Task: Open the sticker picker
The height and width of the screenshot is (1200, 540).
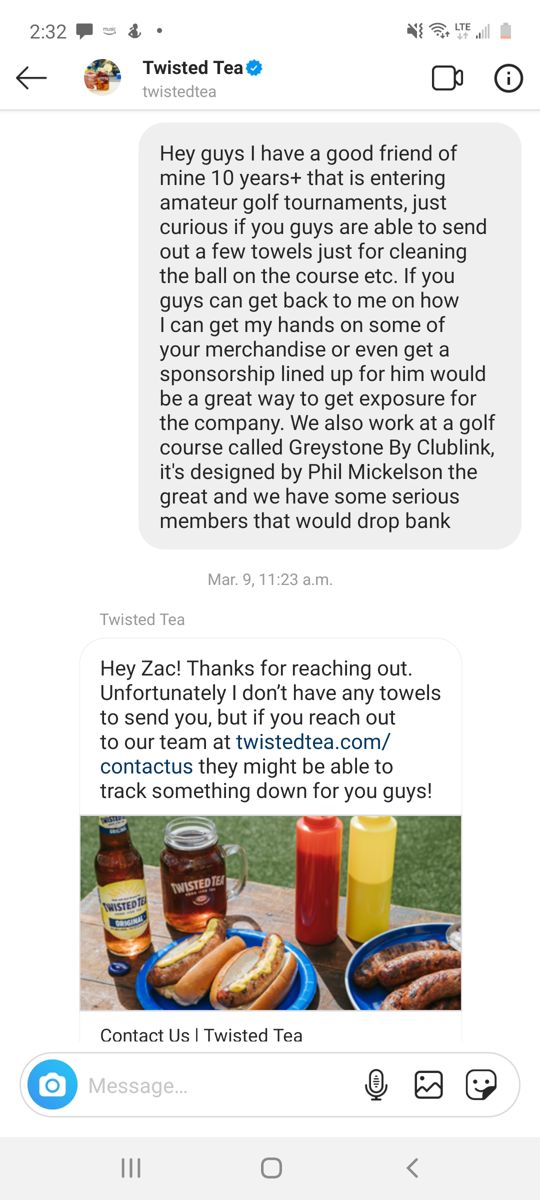Action: pos(481,1085)
